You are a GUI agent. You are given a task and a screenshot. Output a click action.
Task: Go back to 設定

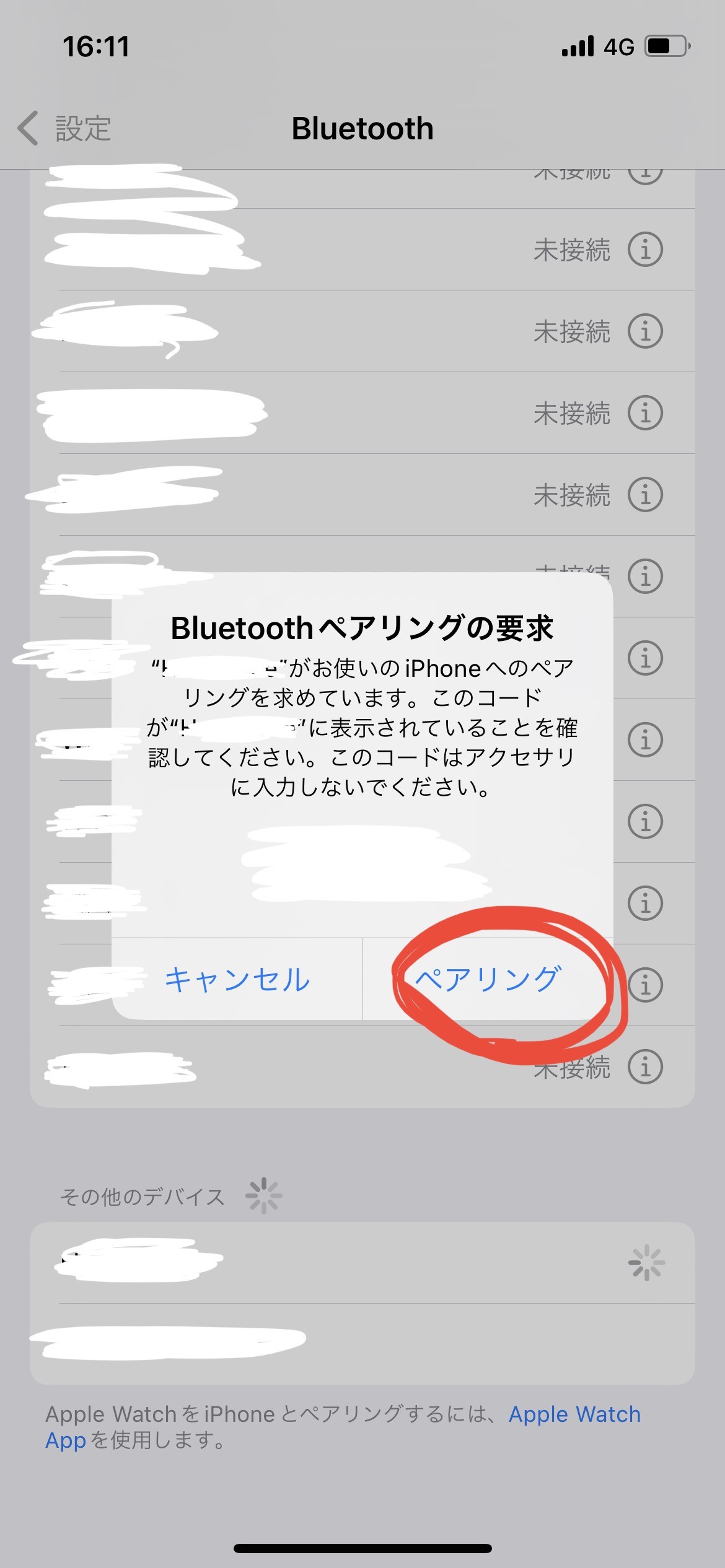click(x=64, y=129)
